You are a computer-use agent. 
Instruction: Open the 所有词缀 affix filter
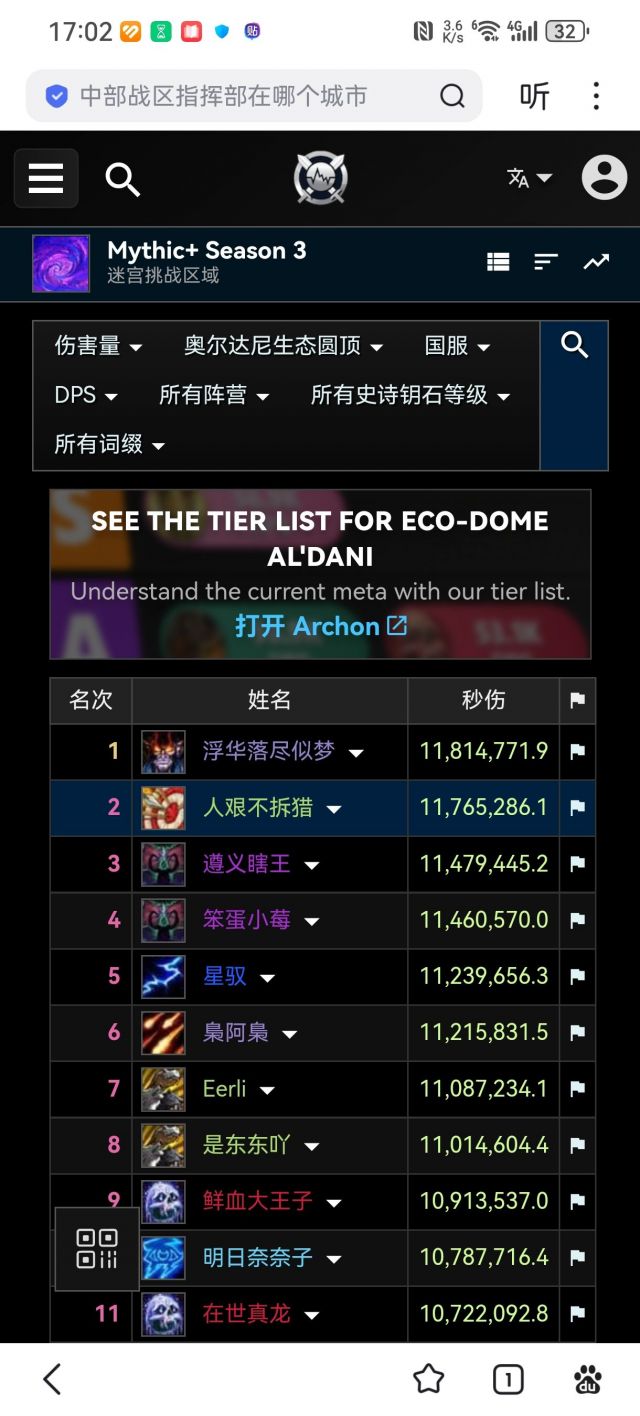(x=109, y=444)
